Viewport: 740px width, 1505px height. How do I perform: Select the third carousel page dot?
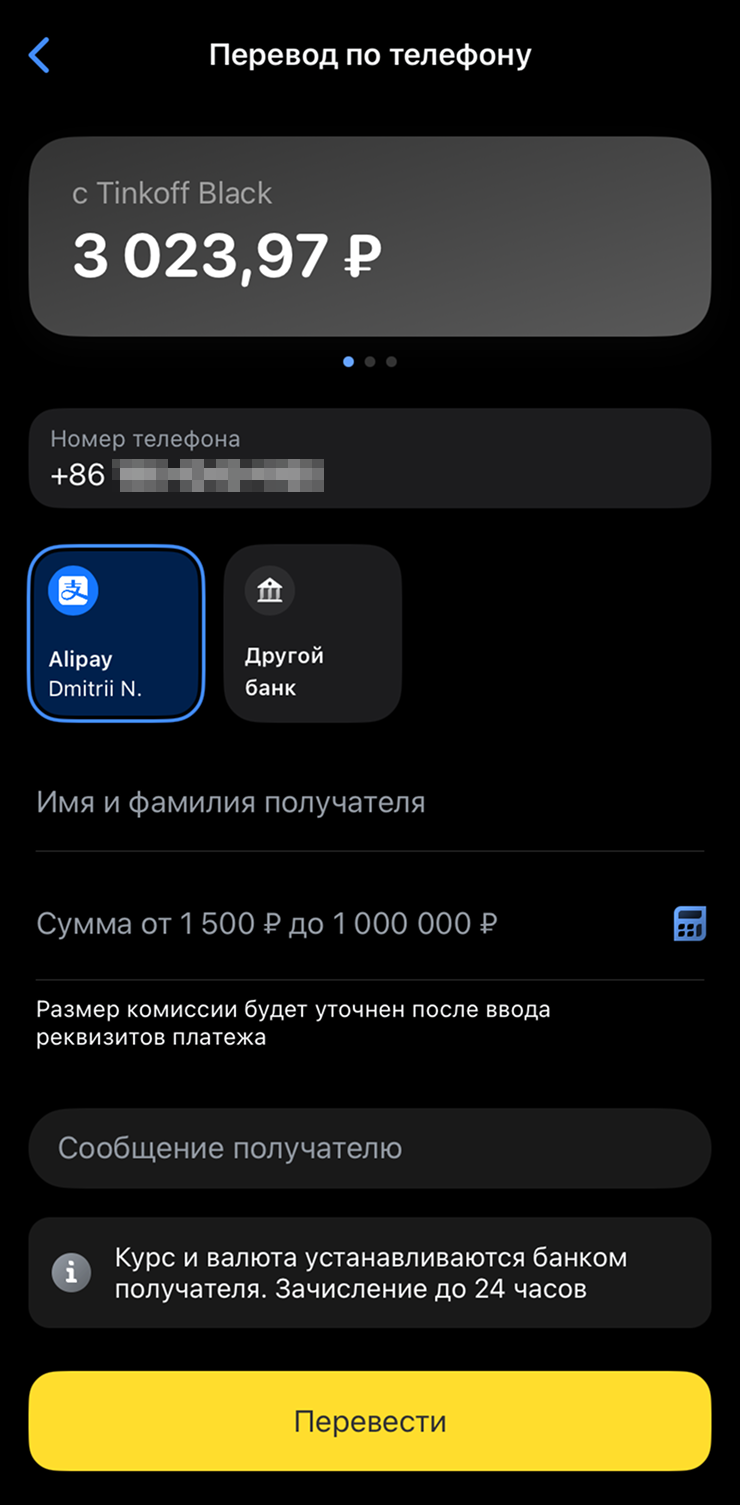click(392, 361)
